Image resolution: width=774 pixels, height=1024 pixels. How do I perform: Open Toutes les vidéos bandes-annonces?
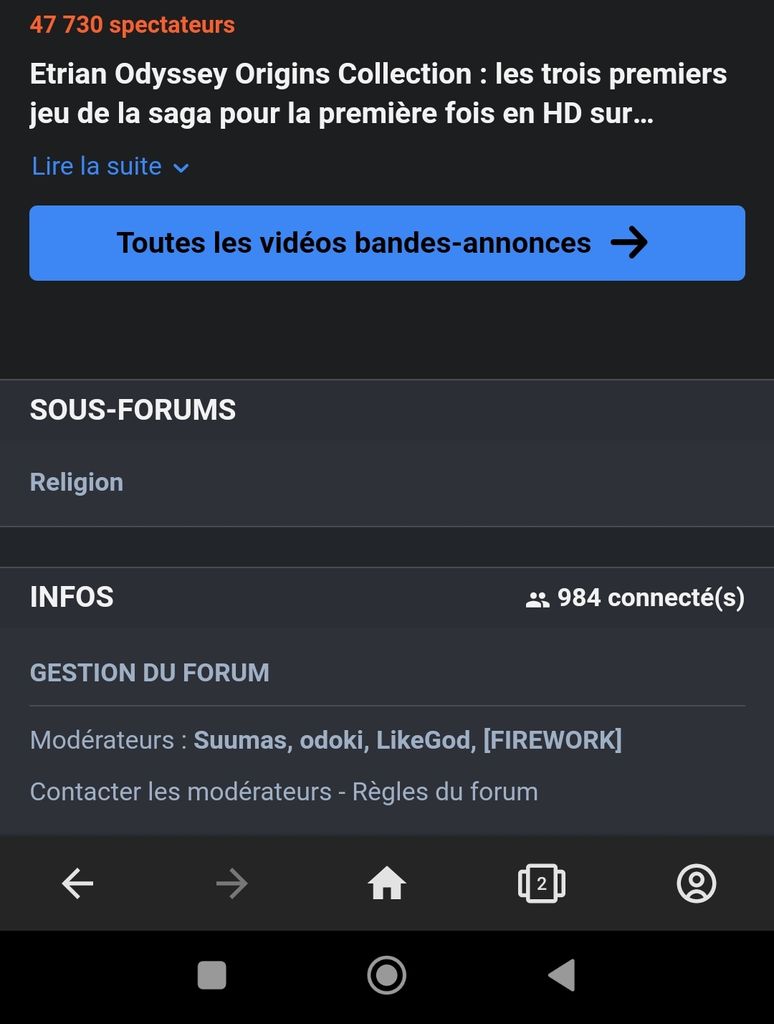click(387, 243)
